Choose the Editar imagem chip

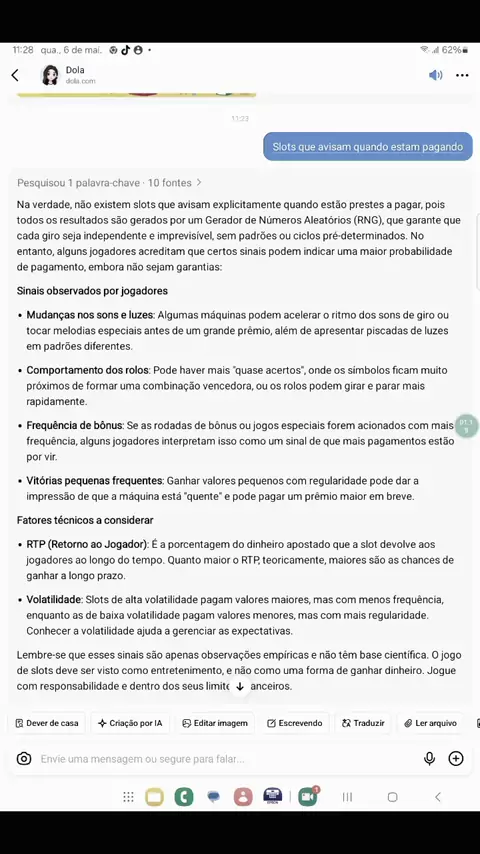tap(215, 723)
